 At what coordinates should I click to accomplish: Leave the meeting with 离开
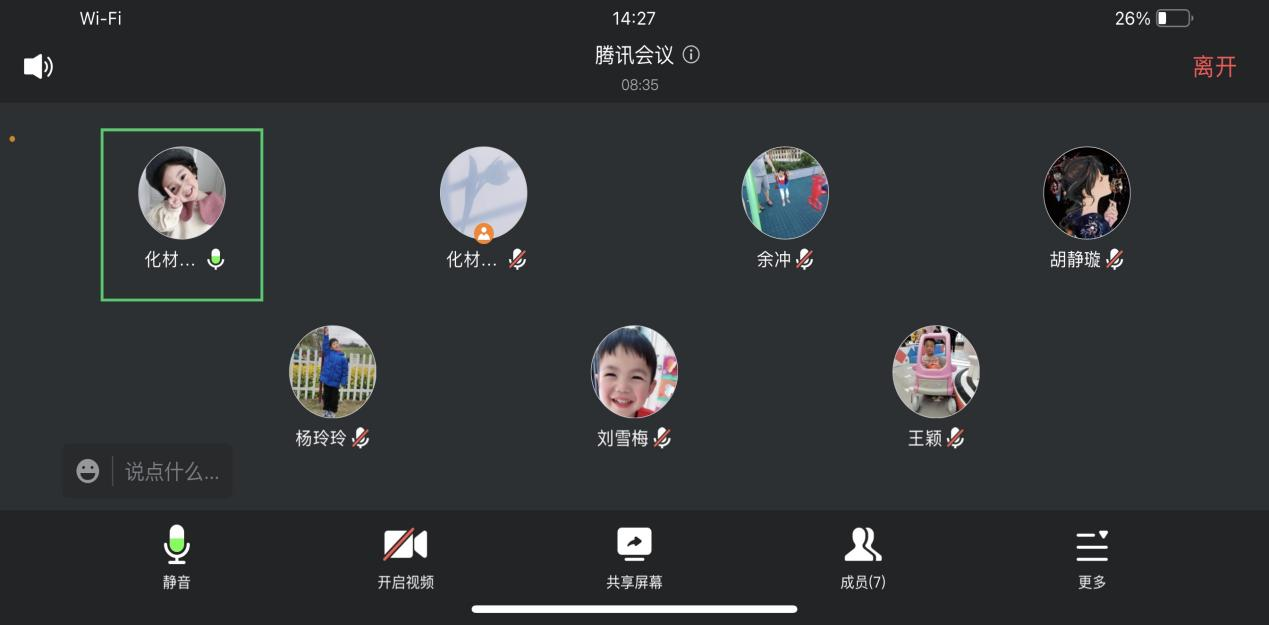1214,67
